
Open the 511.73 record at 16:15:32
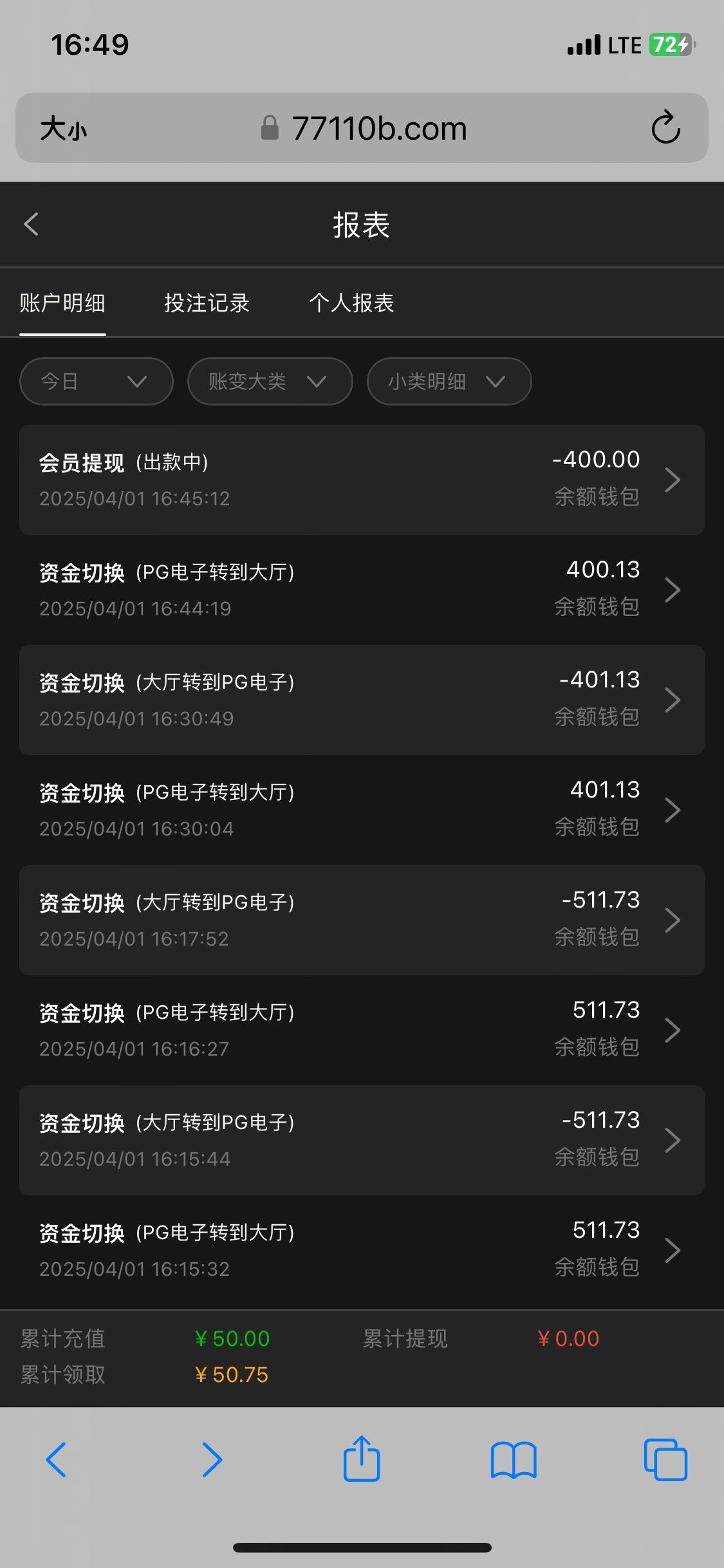[x=362, y=1250]
